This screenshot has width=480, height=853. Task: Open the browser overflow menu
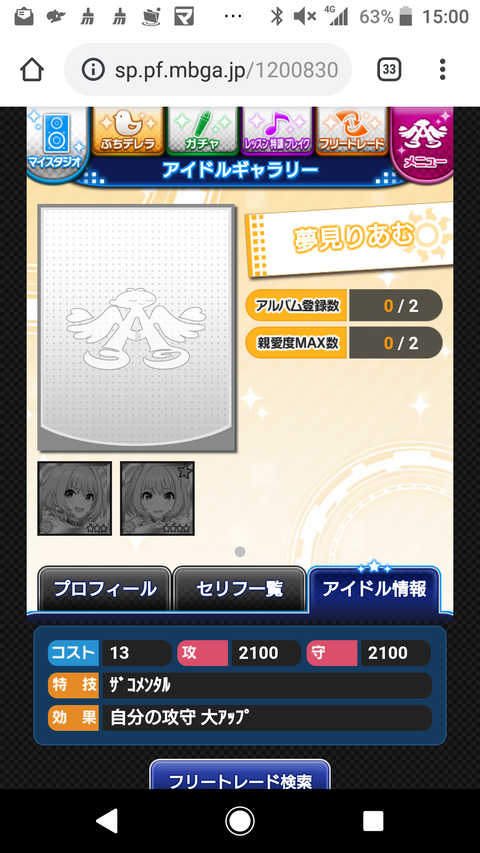[442, 70]
